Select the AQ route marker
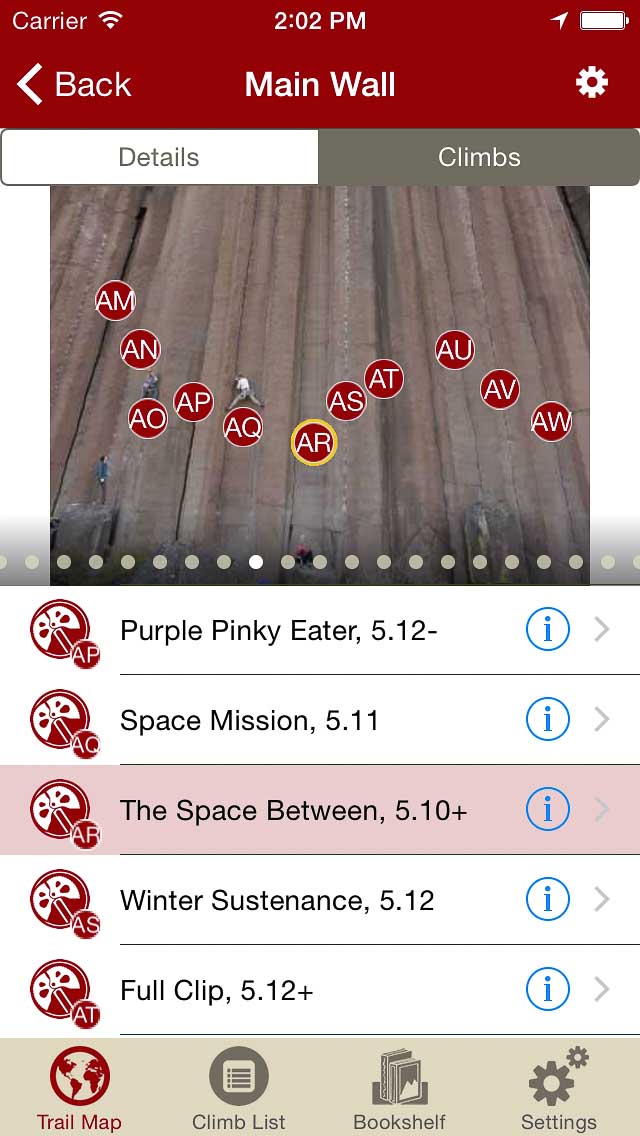640x1136 pixels. 242,428
